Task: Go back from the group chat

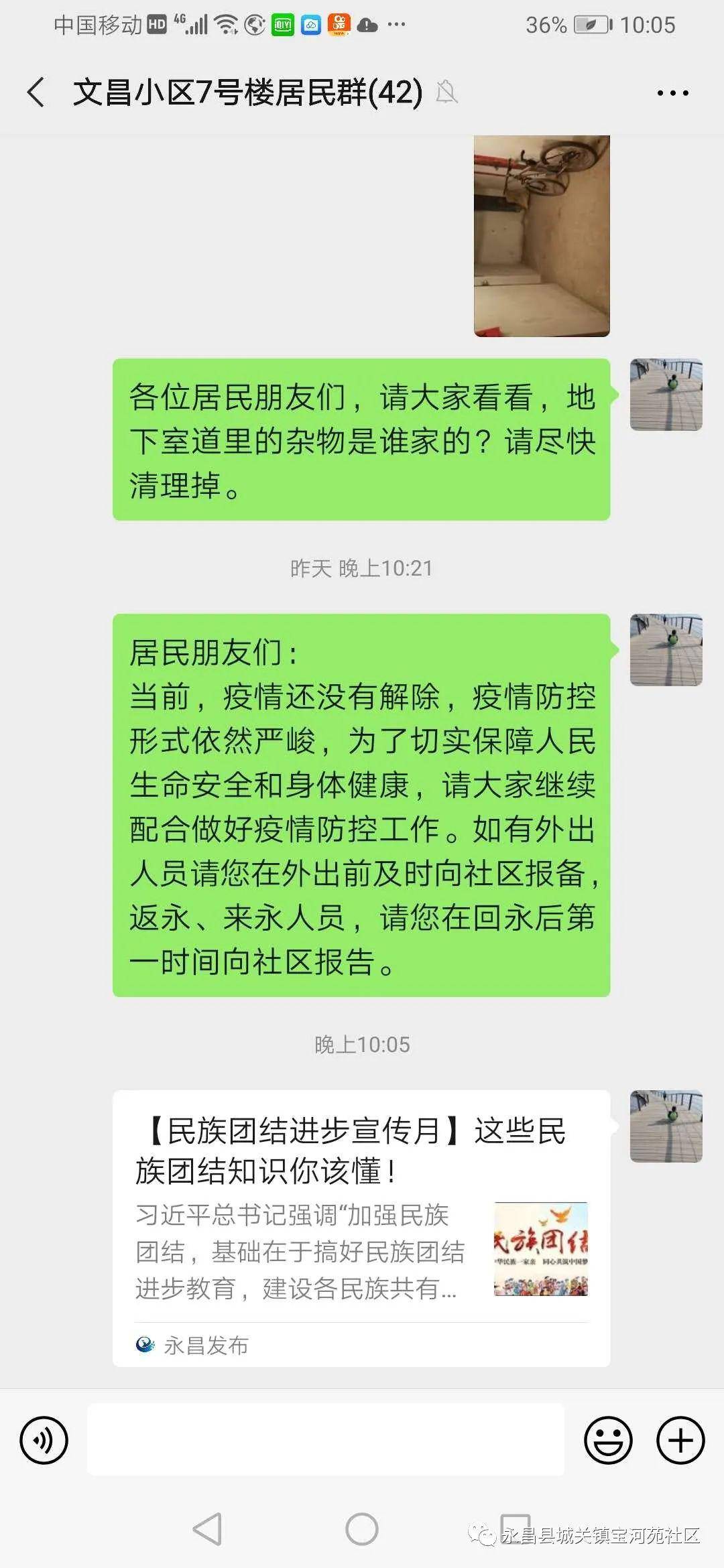Action: tap(36, 92)
